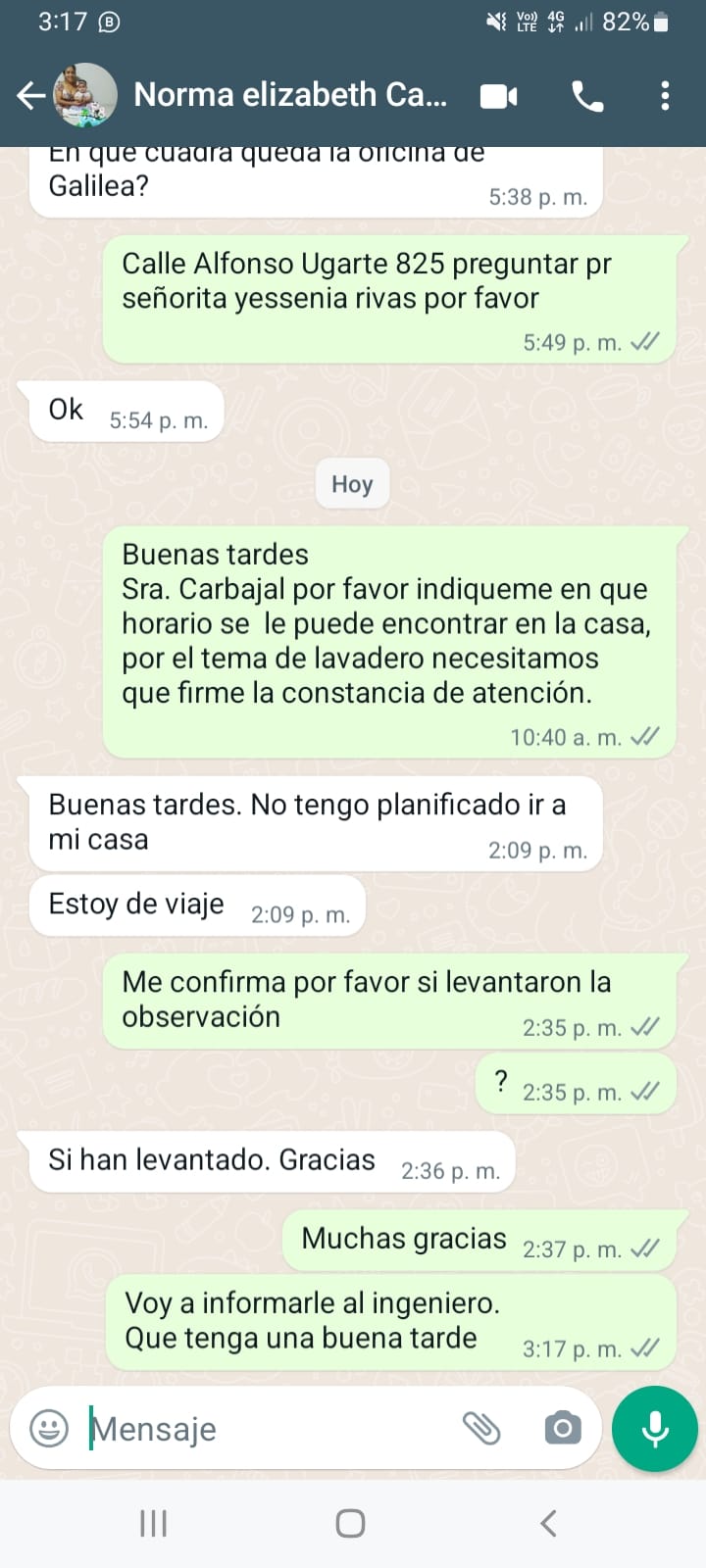Tap the voice message microphone button
This screenshot has height=1568, width=706.
[x=654, y=1429]
